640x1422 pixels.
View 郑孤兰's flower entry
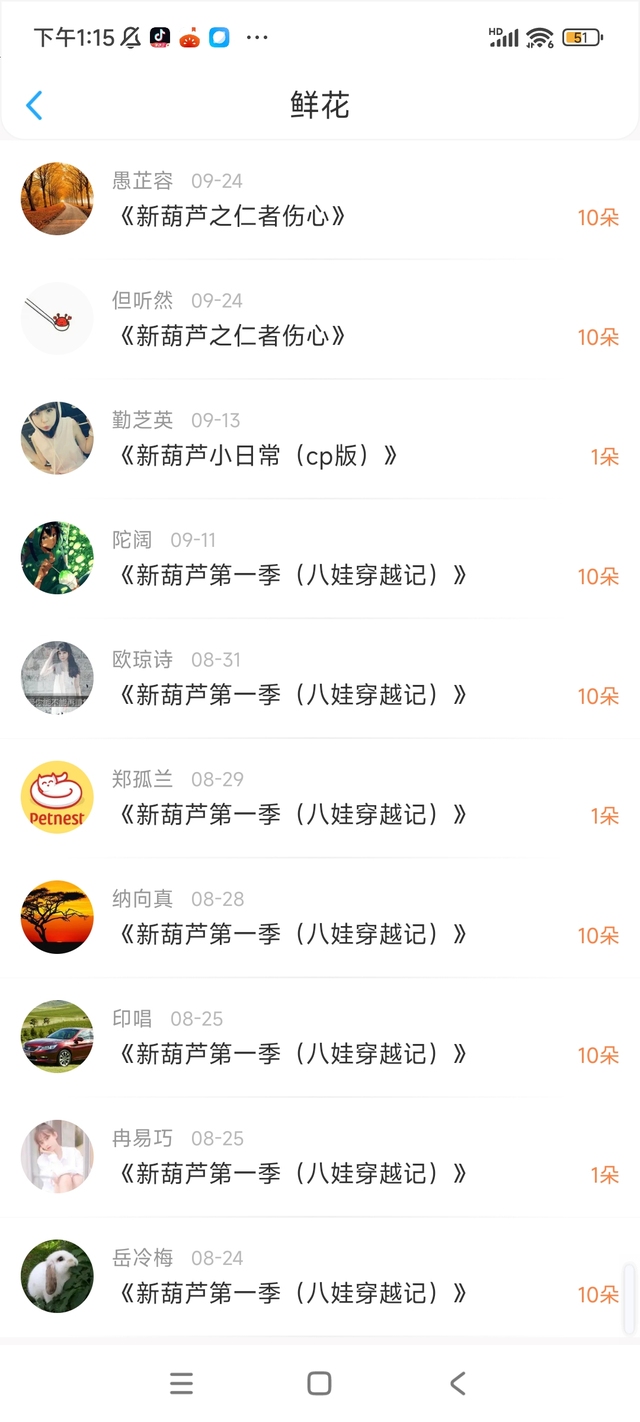click(320, 799)
